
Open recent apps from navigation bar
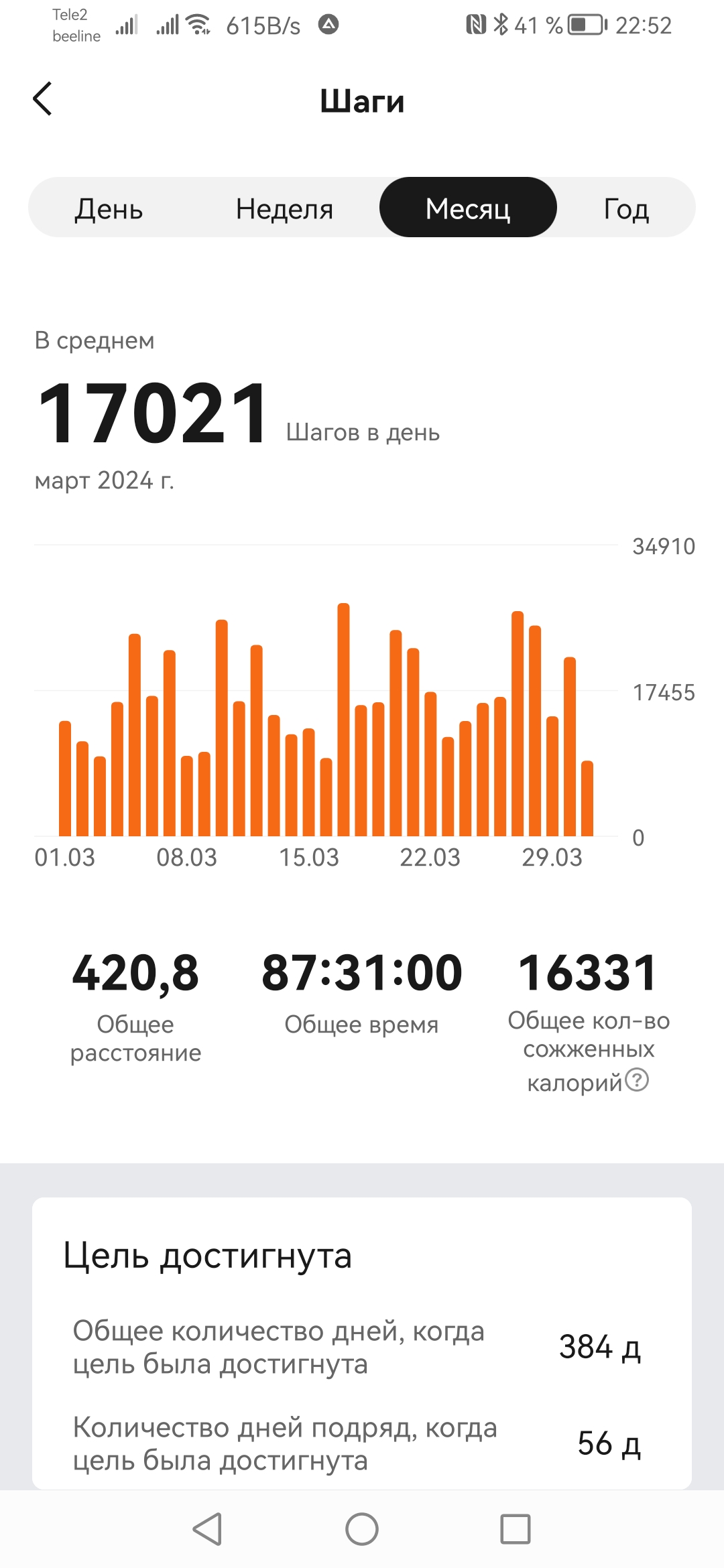pyautogui.click(x=516, y=1529)
